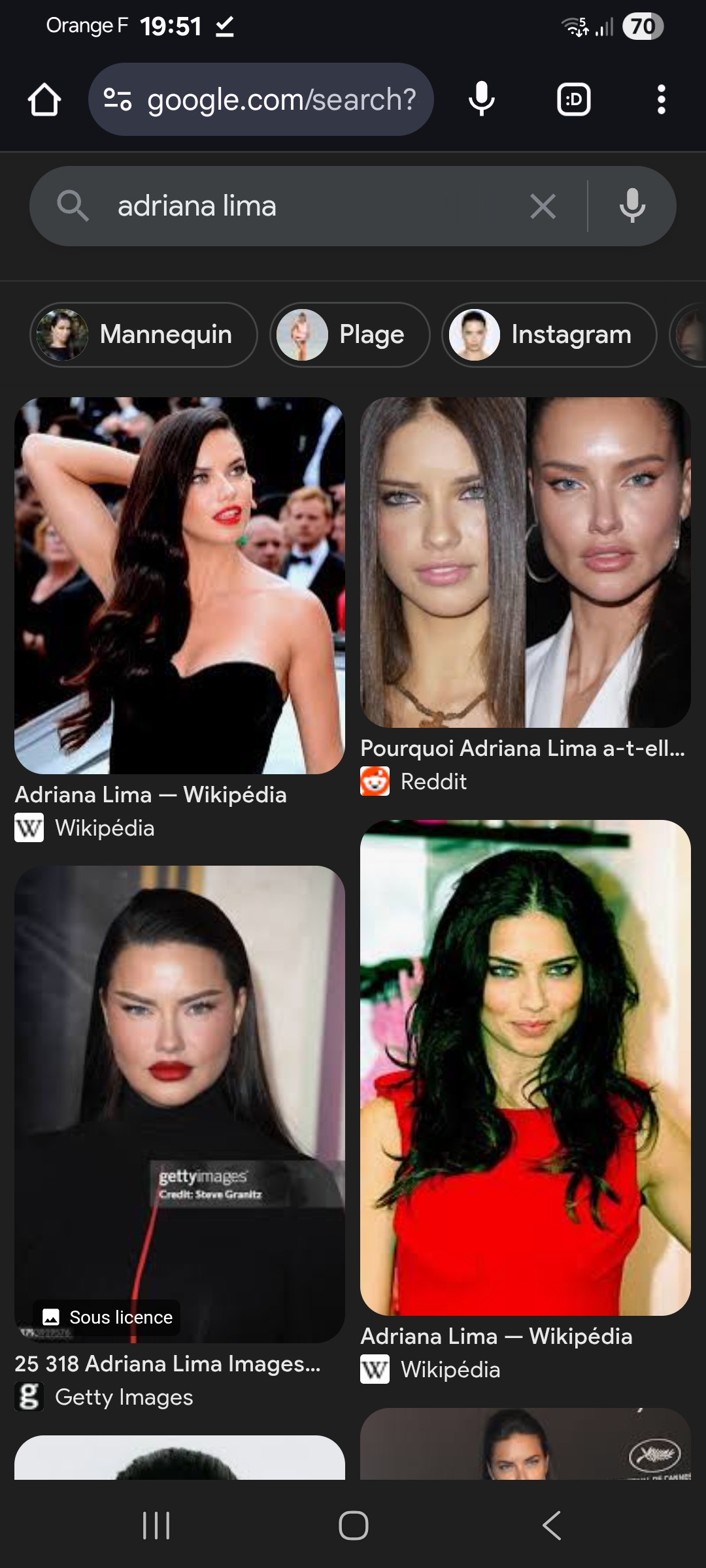This screenshot has height=1568, width=706.
Task: Open the browser overflow menu
Action: pos(662,99)
